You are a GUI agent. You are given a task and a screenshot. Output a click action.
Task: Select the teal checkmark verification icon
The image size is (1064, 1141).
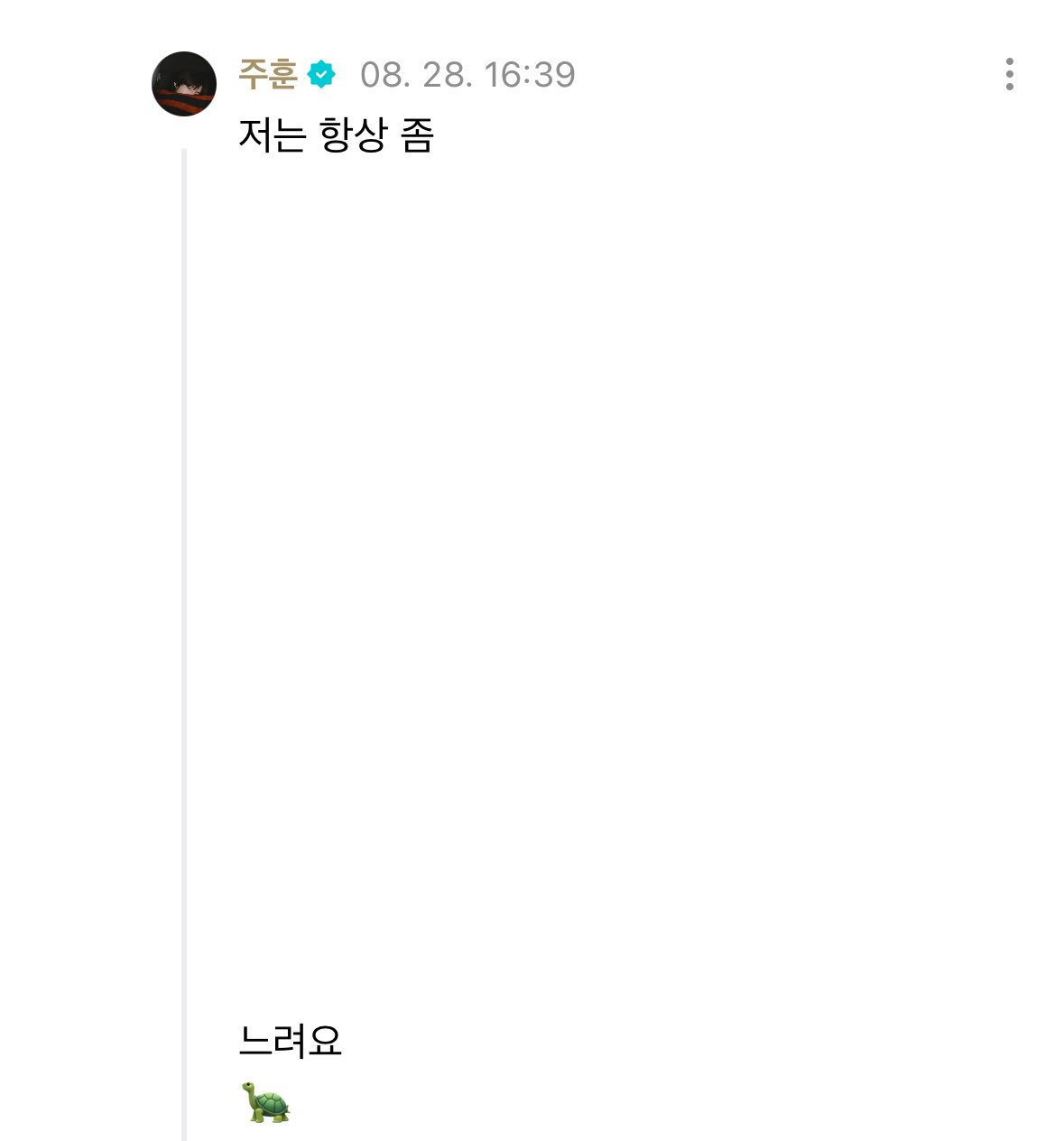coord(320,75)
